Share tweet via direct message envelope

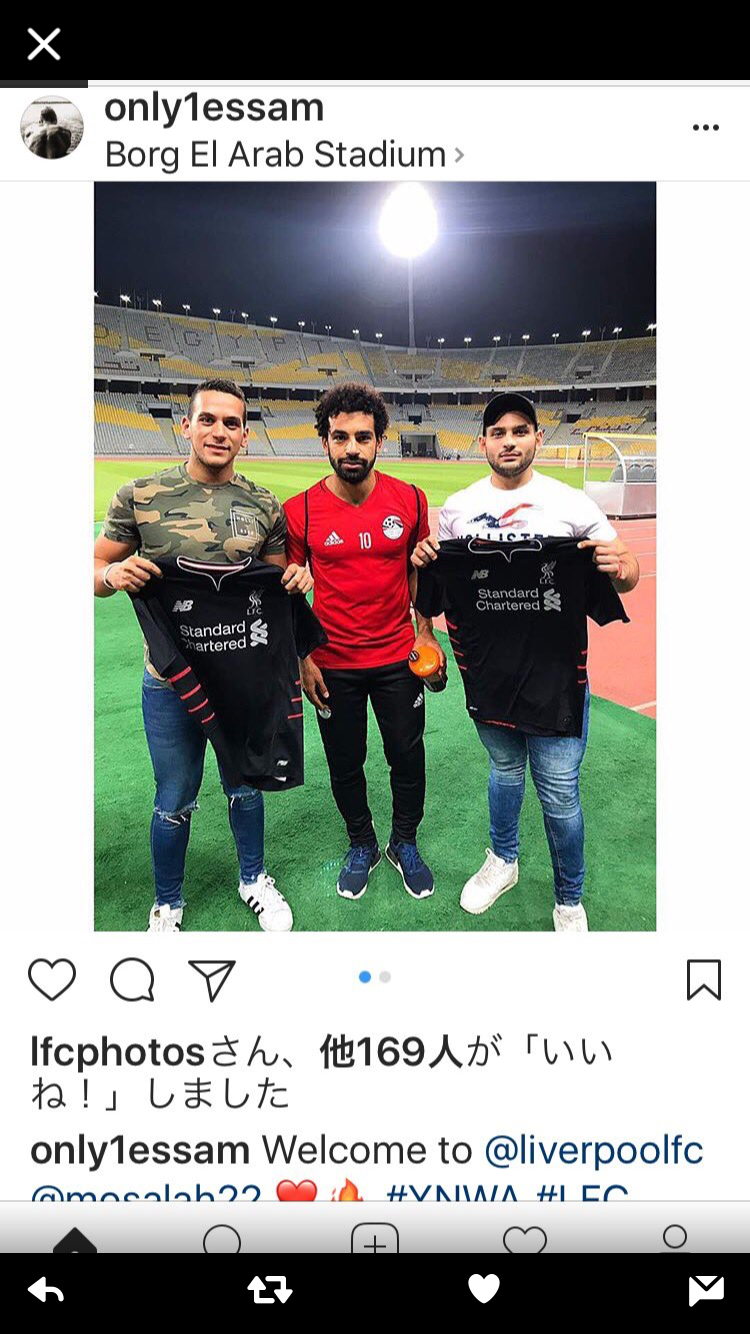tap(706, 1290)
